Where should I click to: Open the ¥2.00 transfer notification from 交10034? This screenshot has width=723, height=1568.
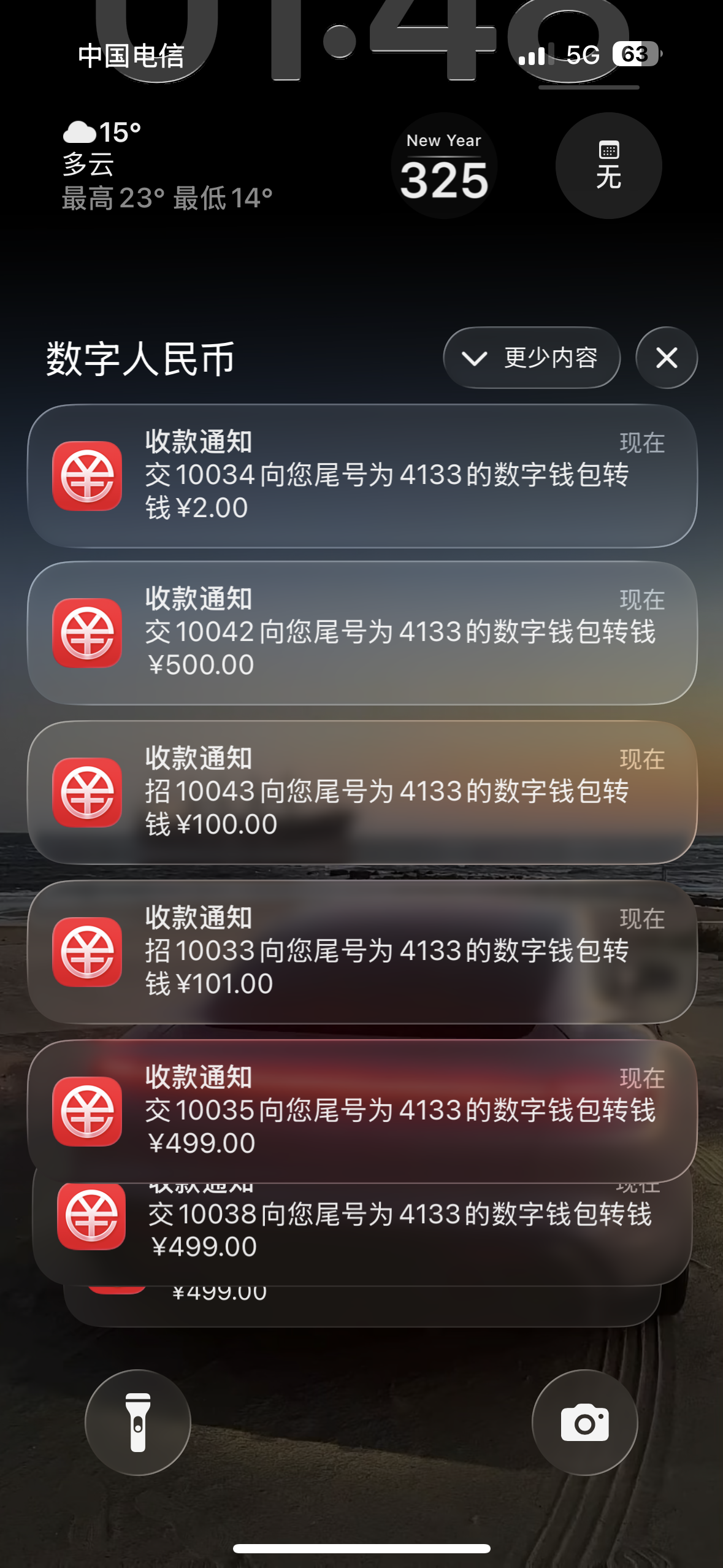(362, 476)
